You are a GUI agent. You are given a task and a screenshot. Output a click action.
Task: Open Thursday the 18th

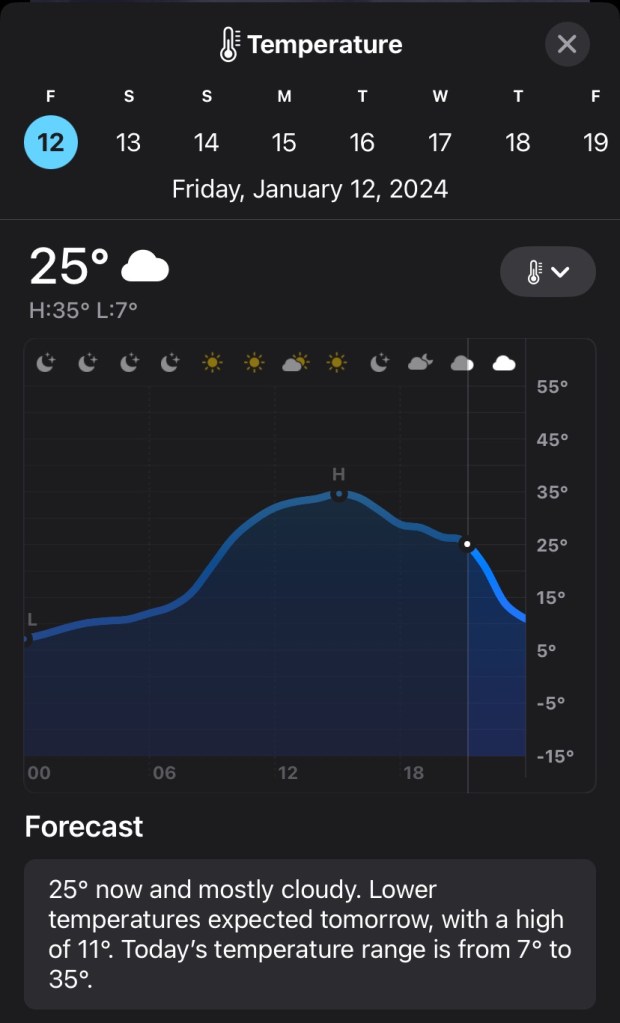[518, 142]
